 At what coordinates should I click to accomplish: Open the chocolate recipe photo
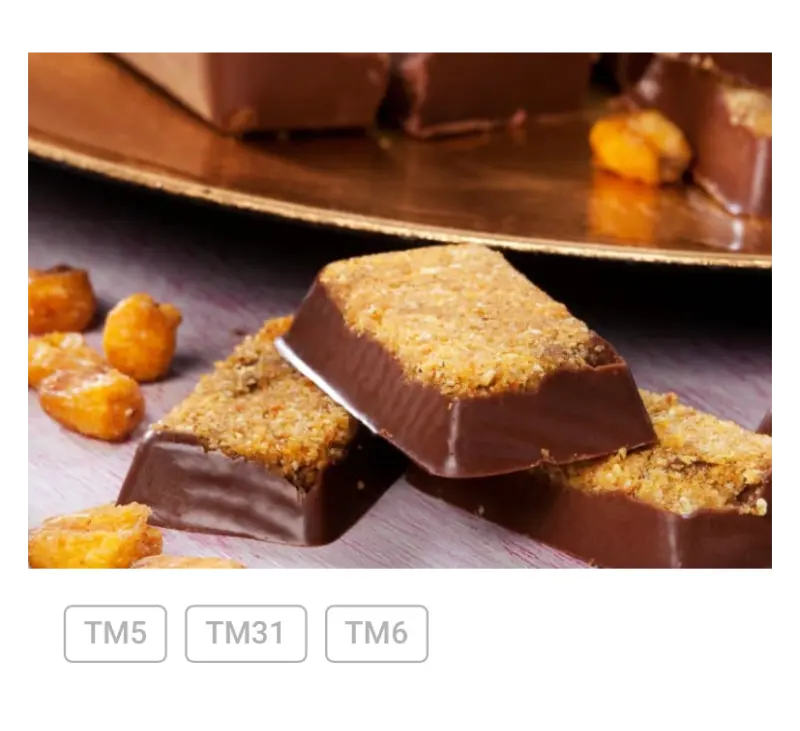(x=400, y=308)
